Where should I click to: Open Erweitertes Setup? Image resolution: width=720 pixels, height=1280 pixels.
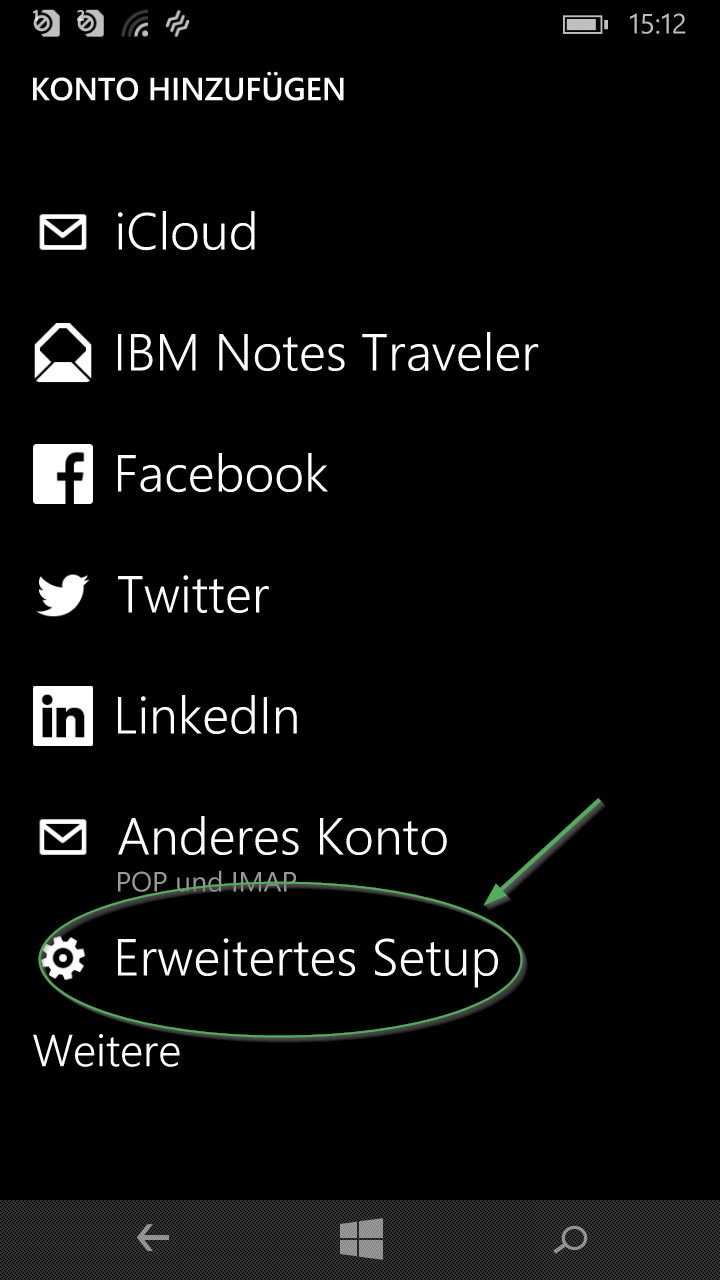coord(306,959)
